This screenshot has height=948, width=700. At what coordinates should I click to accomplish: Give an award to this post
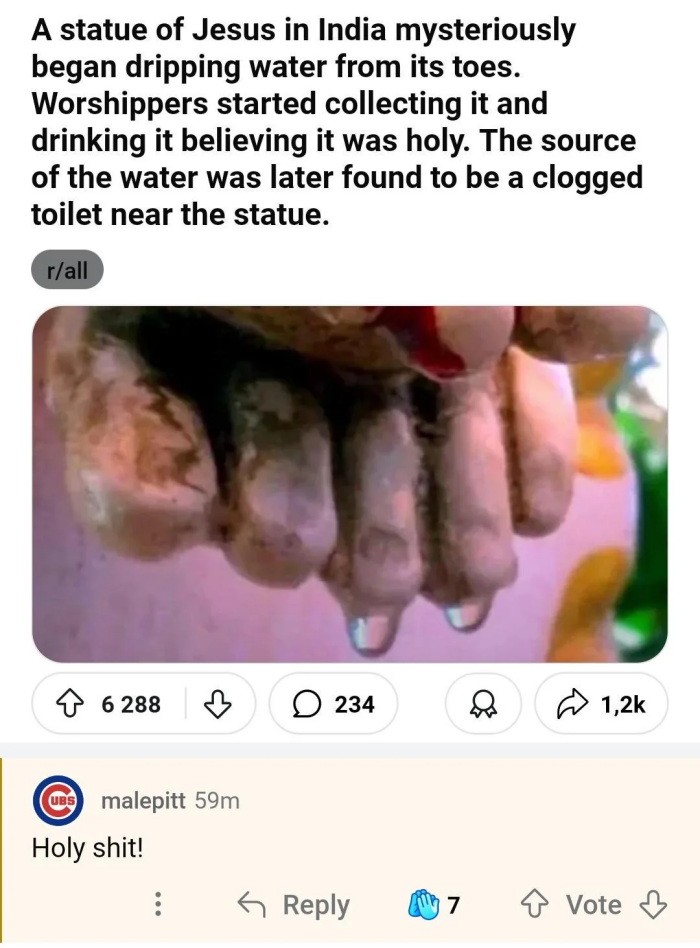[483, 704]
